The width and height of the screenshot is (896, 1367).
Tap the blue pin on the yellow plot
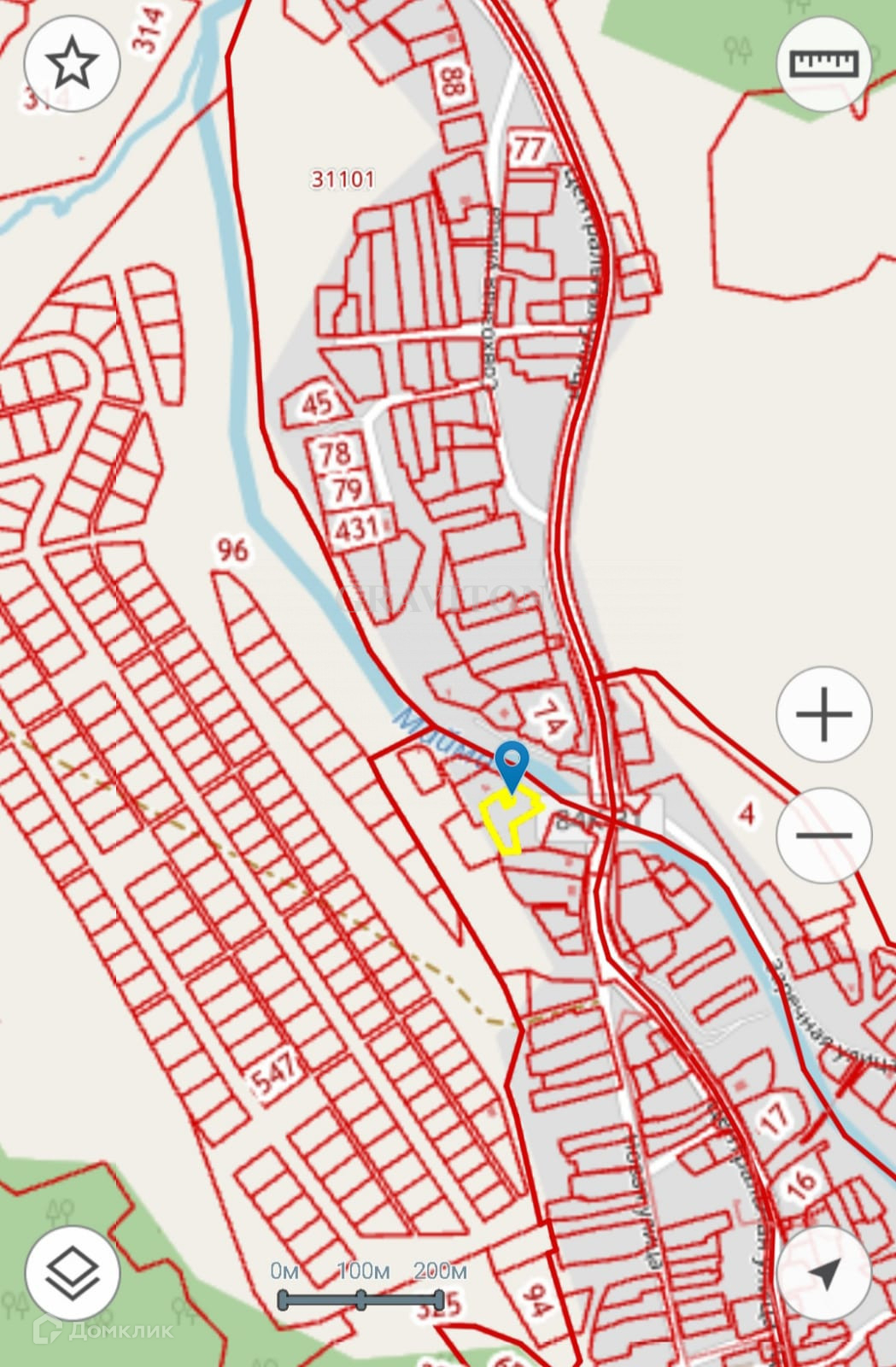click(512, 763)
